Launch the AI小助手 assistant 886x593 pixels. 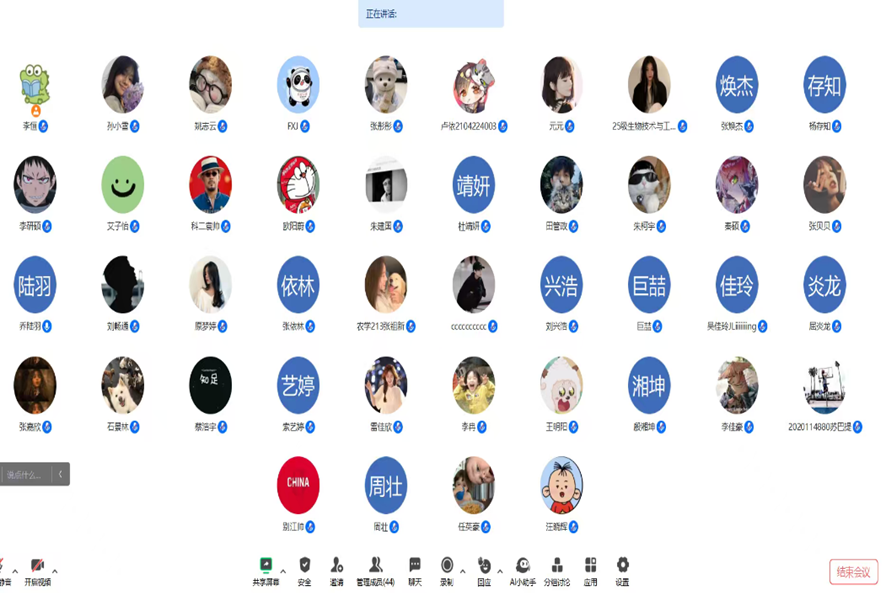[523, 570]
